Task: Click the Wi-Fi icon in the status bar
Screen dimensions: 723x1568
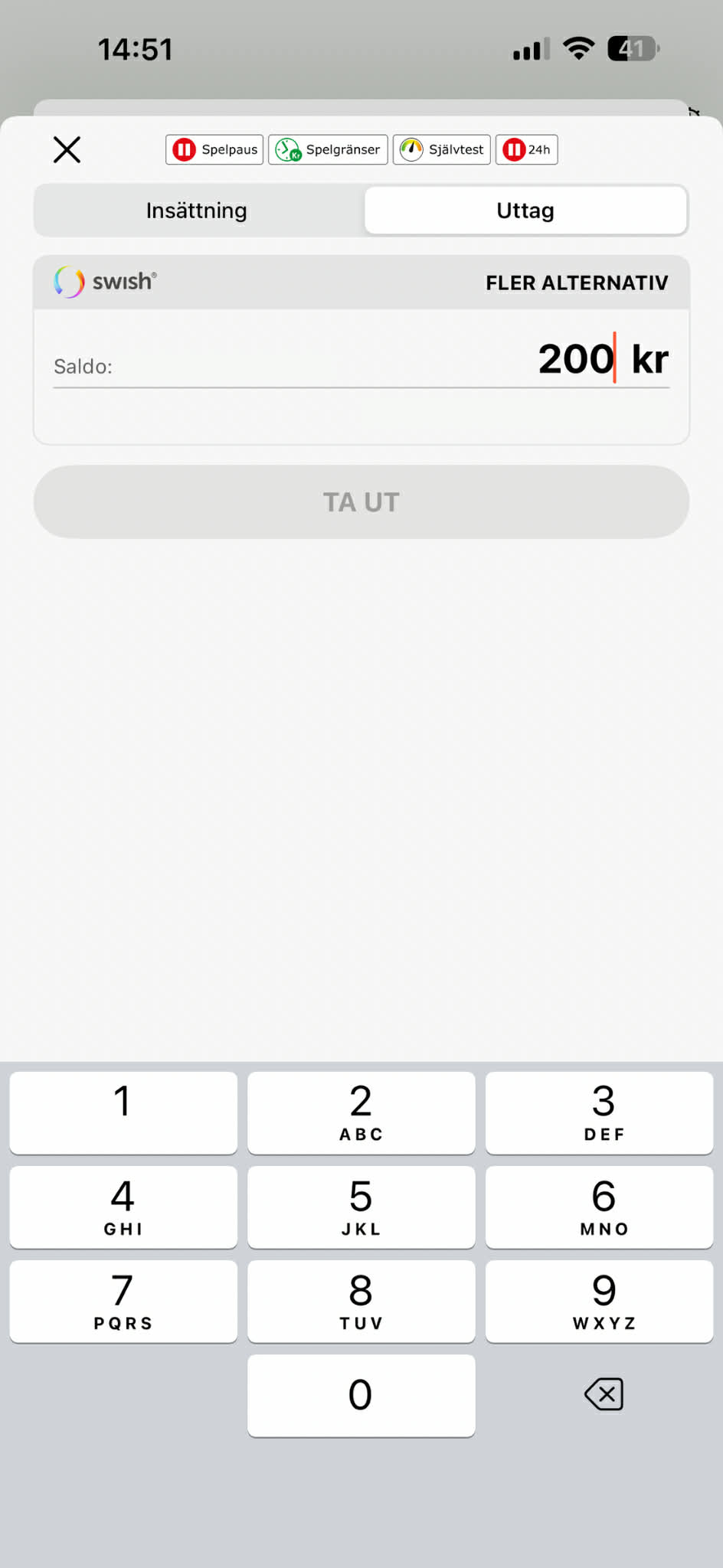Action: [578, 47]
